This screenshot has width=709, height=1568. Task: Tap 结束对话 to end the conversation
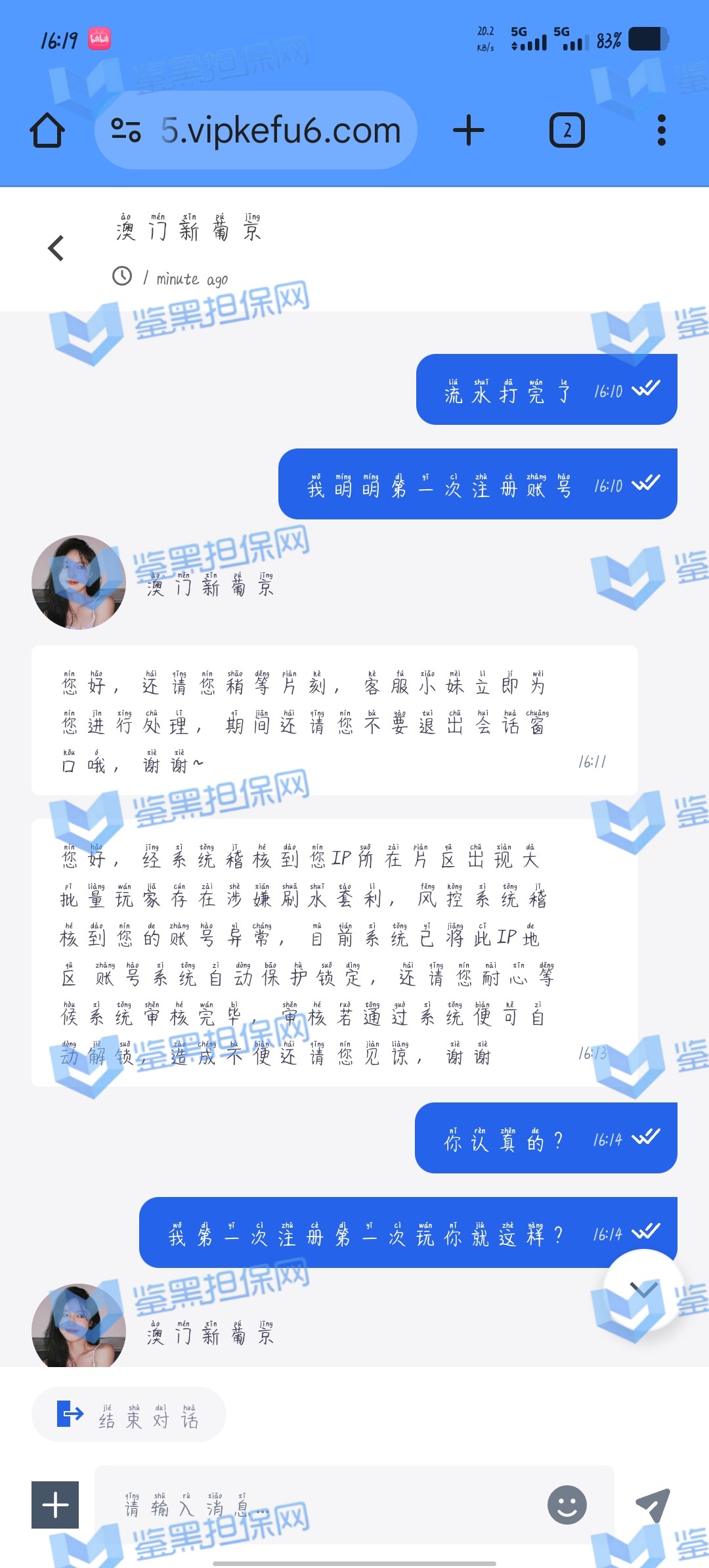tap(129, 1414)
